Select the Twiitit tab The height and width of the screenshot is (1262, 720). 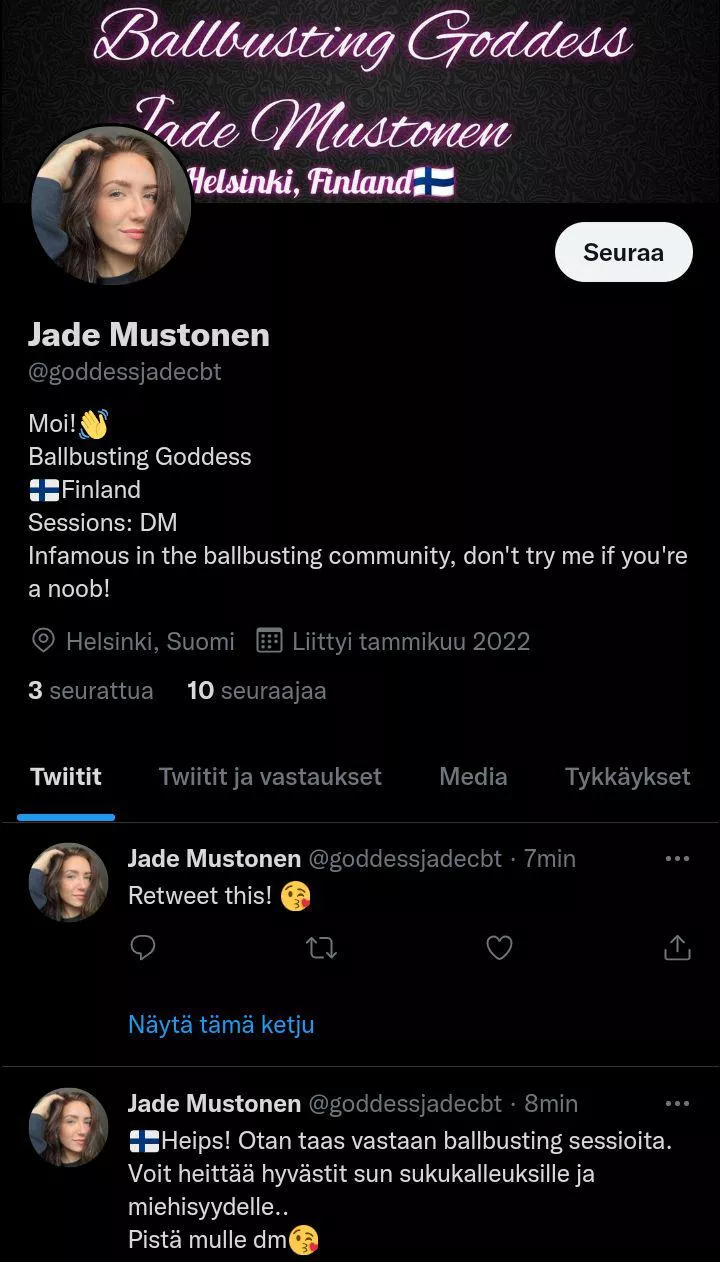tap(66, 777)
